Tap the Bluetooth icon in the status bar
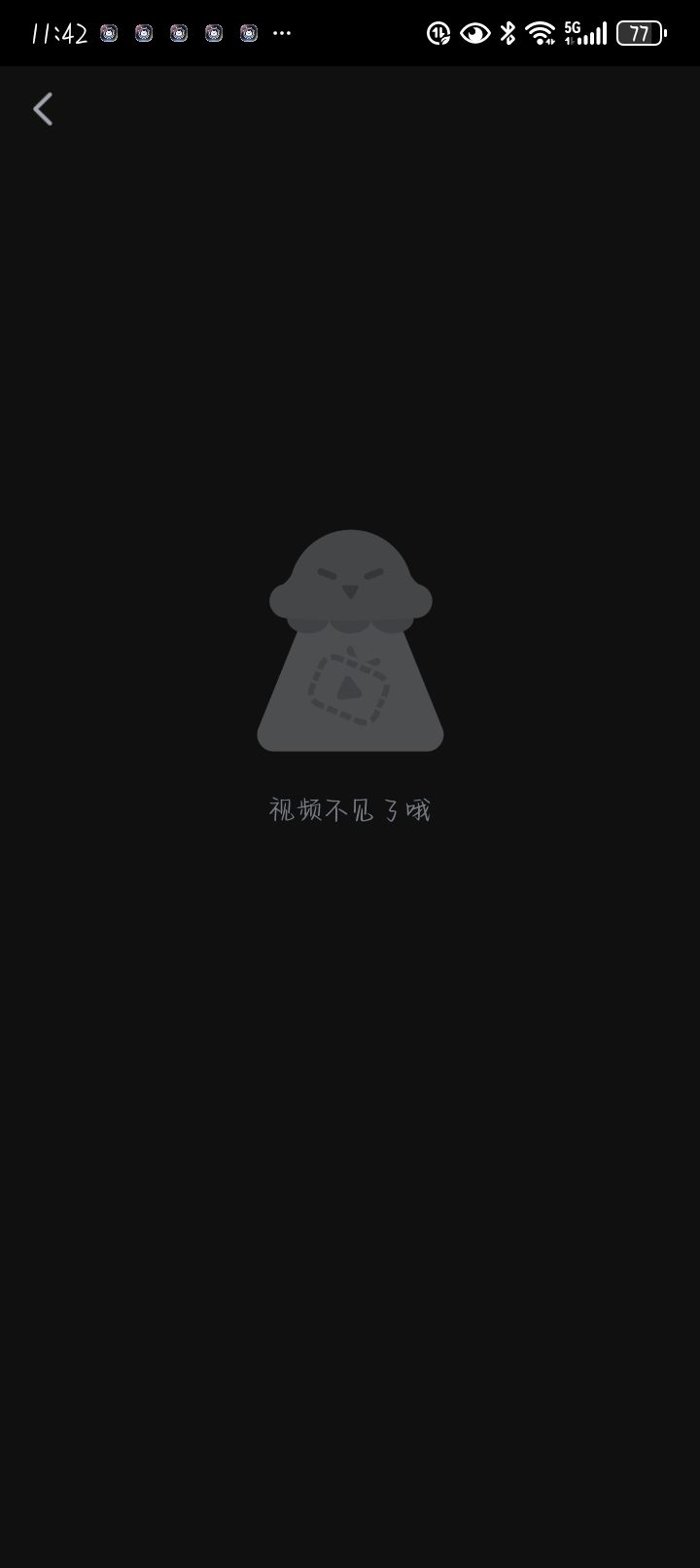 [x=507, y=33]
